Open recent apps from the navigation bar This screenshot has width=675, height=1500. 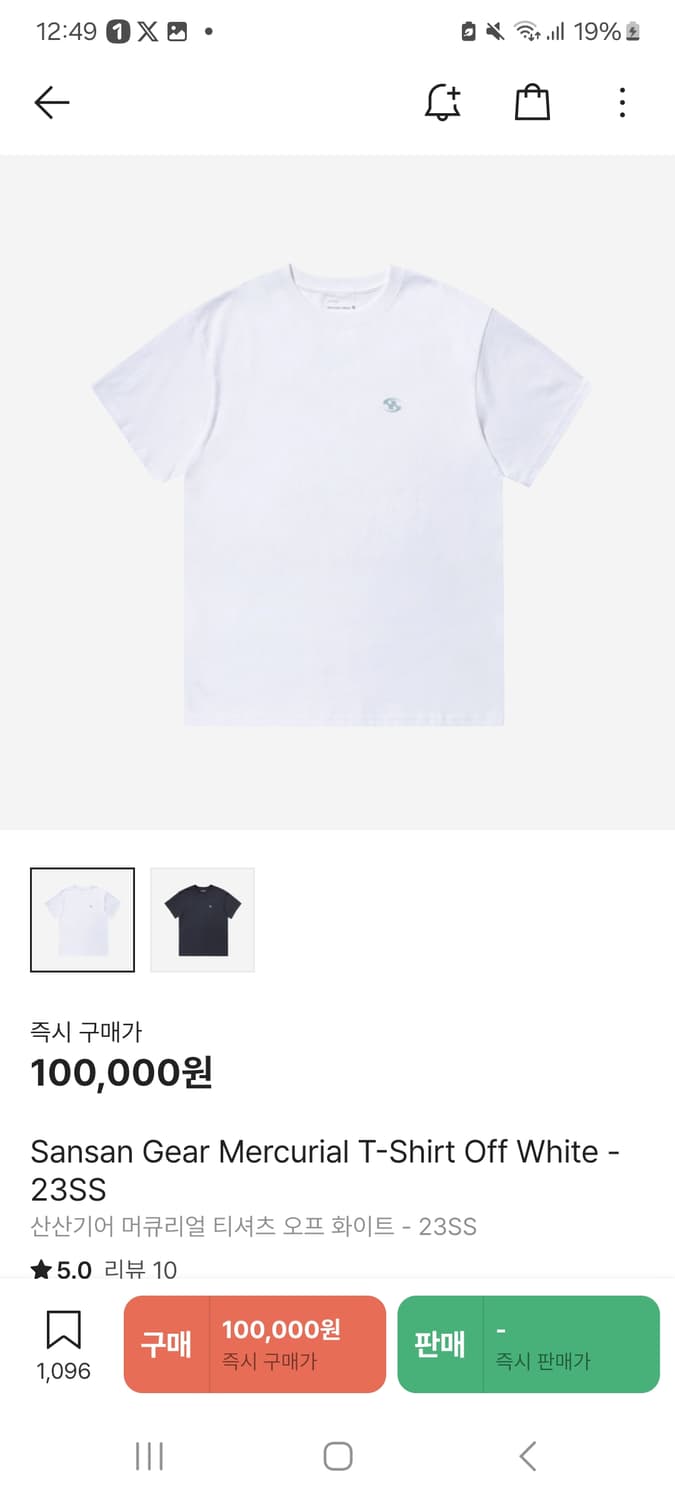(149, 1456)
